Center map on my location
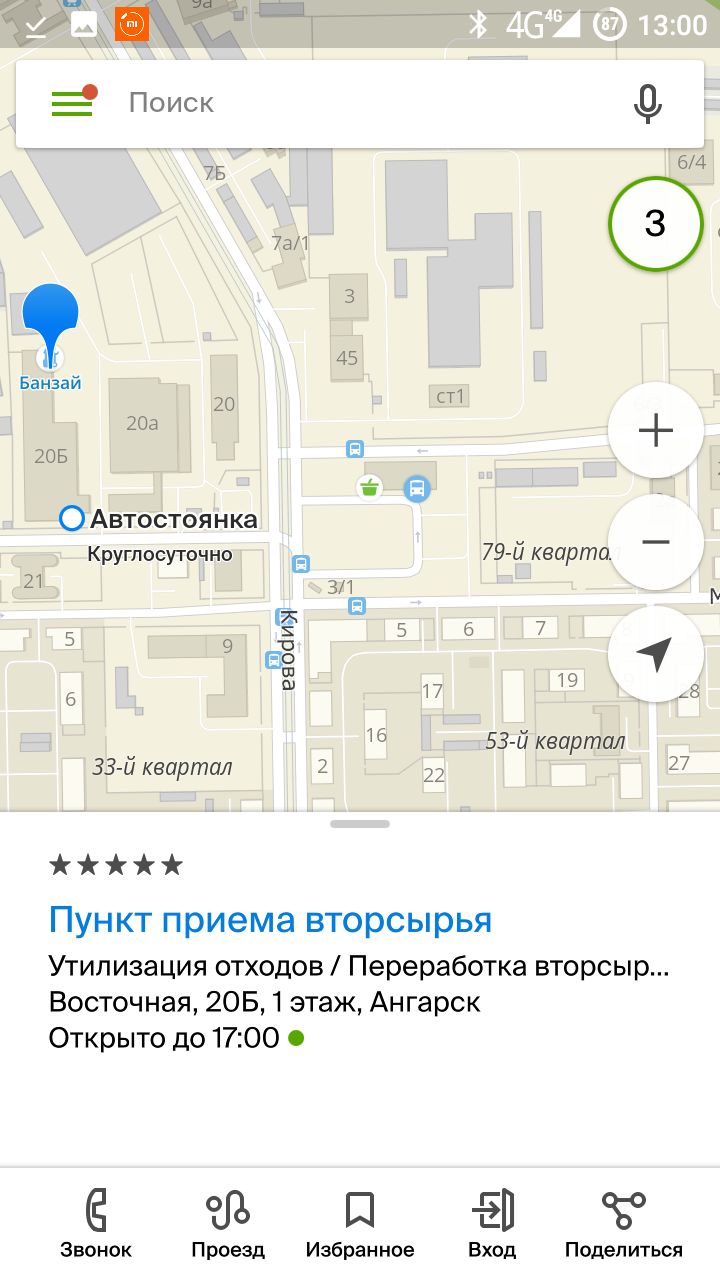Screen dimensions: 720x1280 pos(656,655)
